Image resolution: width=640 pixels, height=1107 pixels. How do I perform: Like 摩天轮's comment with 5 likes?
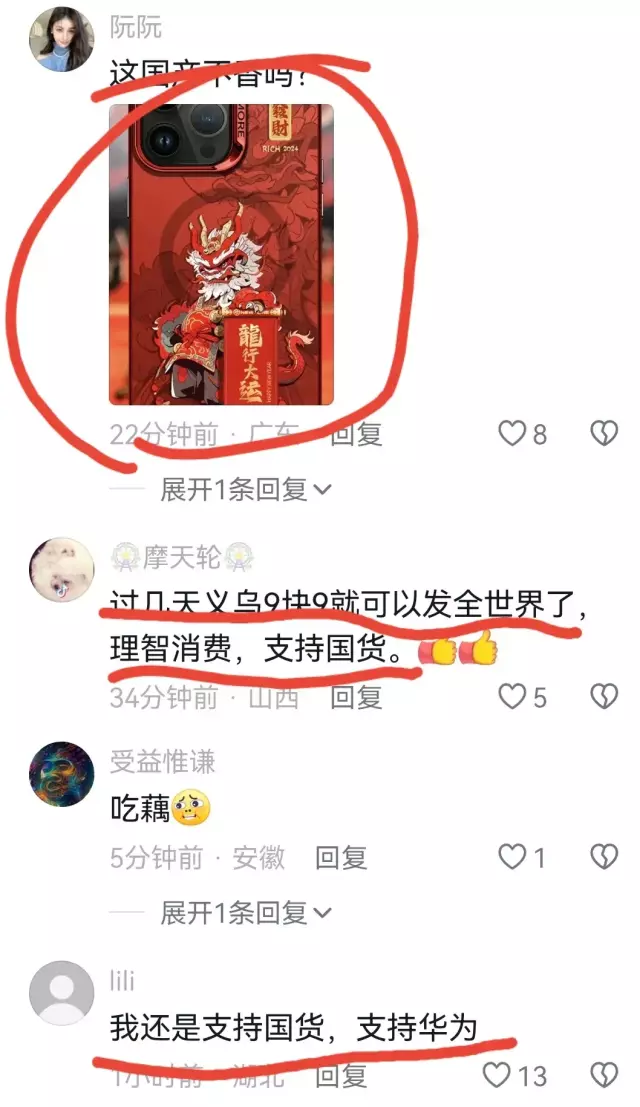click(513, 697)
